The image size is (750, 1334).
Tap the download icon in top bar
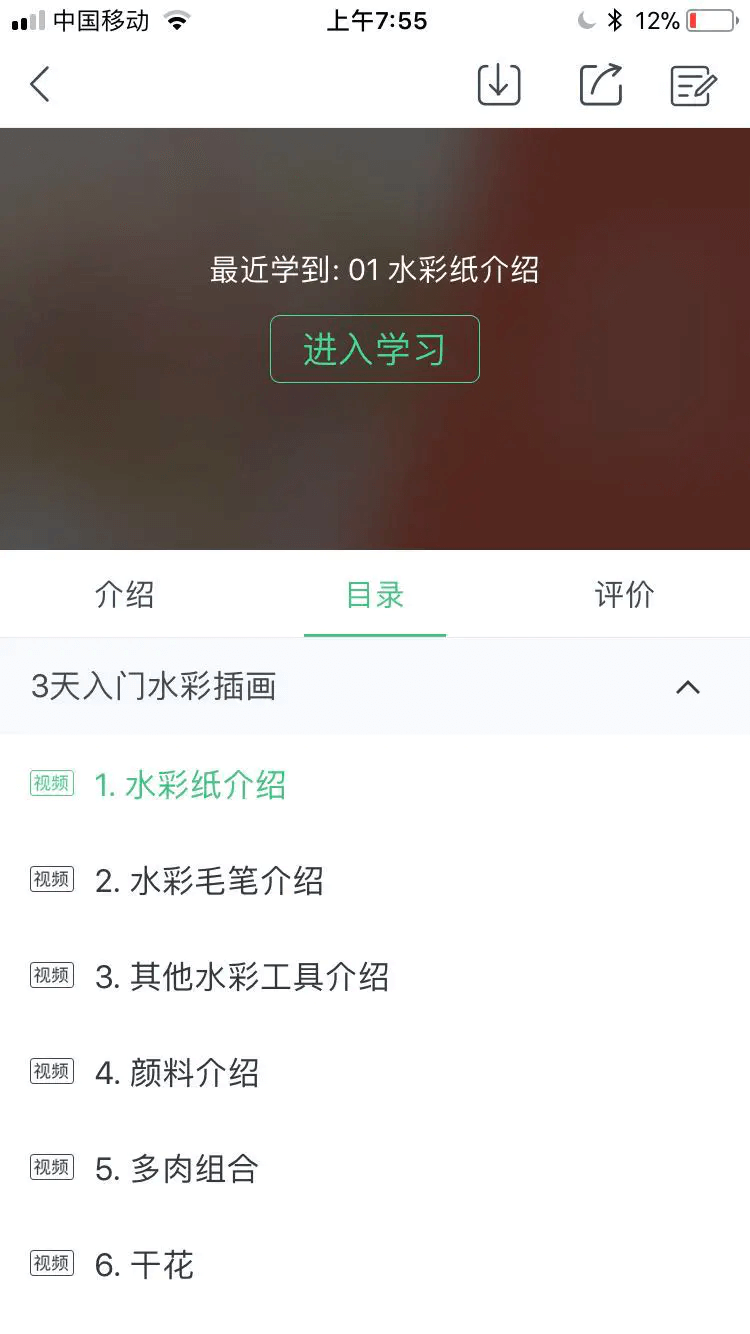(x=499, y=85)
